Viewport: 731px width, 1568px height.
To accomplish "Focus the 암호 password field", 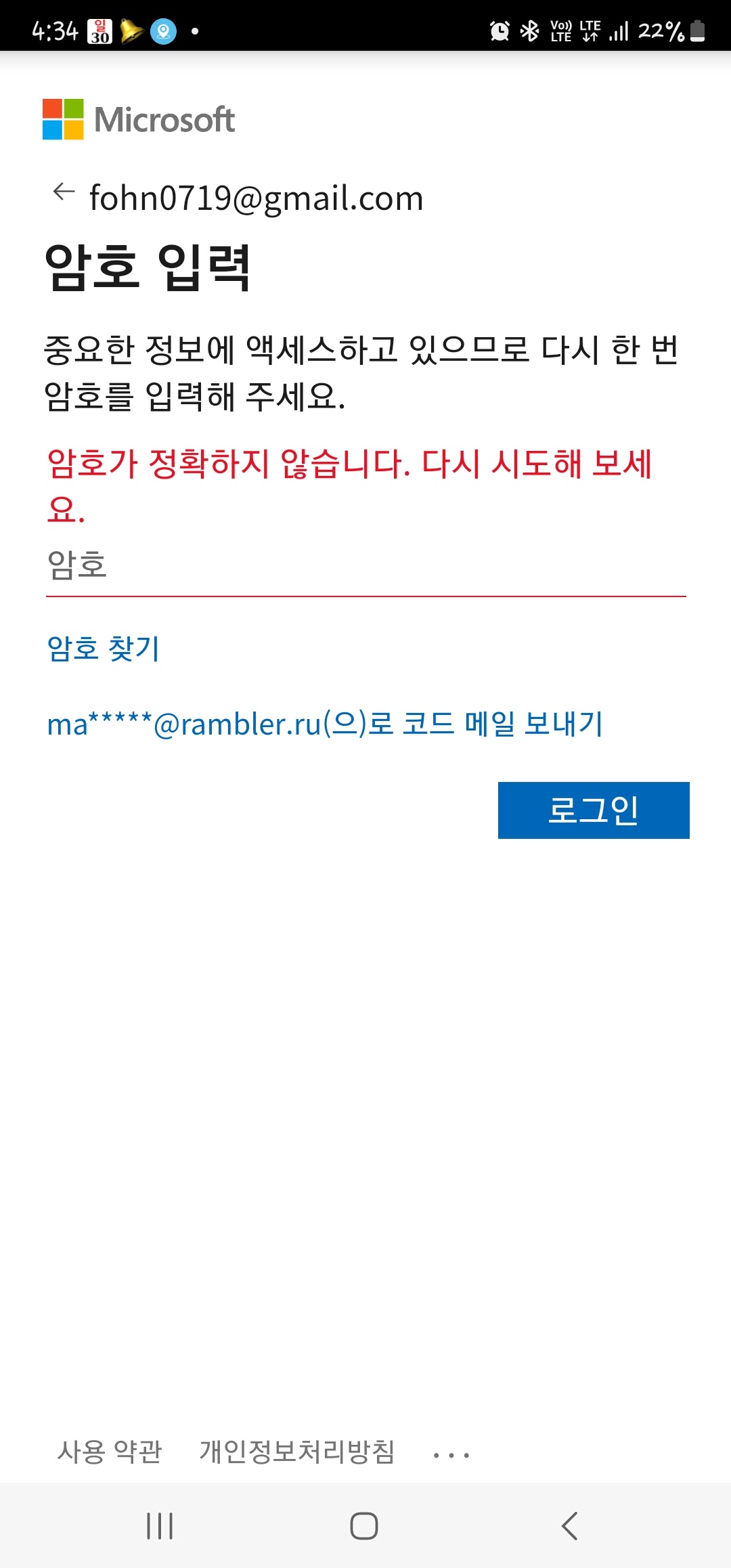I will (365, 567).
